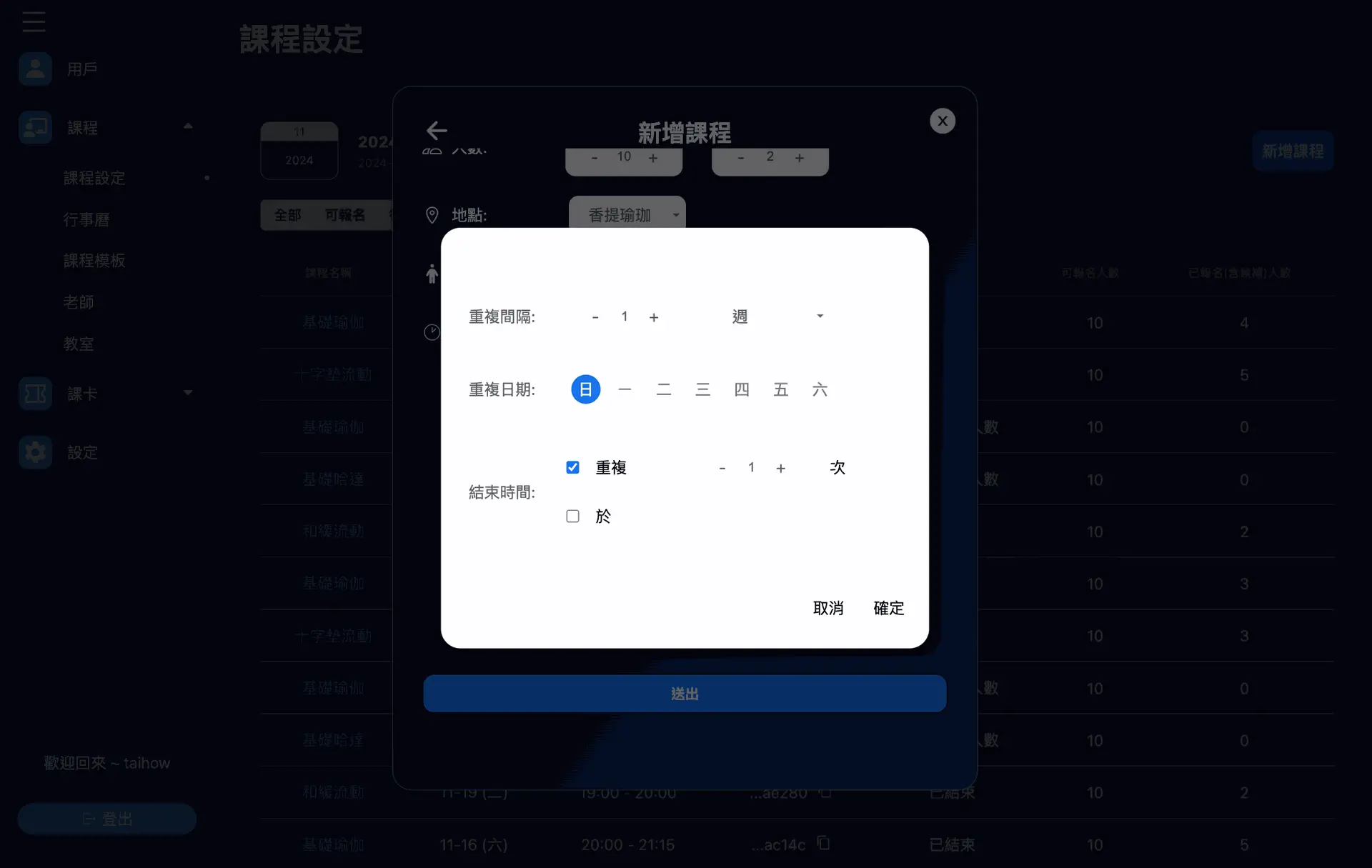Select 三 as repeat day
Image resolution: width=1372 pixels, height=868 pixels.
702,389
